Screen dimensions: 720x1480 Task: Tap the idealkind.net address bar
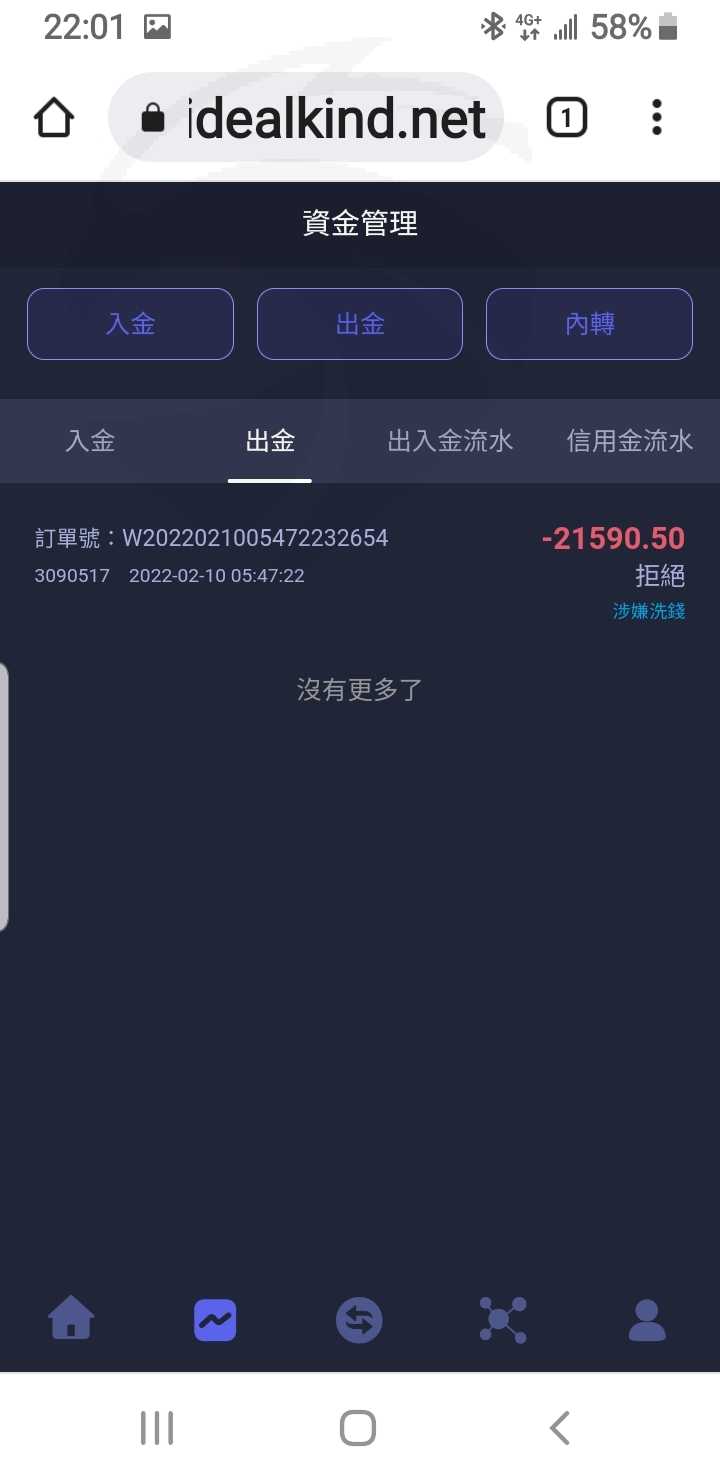point(306,118)
